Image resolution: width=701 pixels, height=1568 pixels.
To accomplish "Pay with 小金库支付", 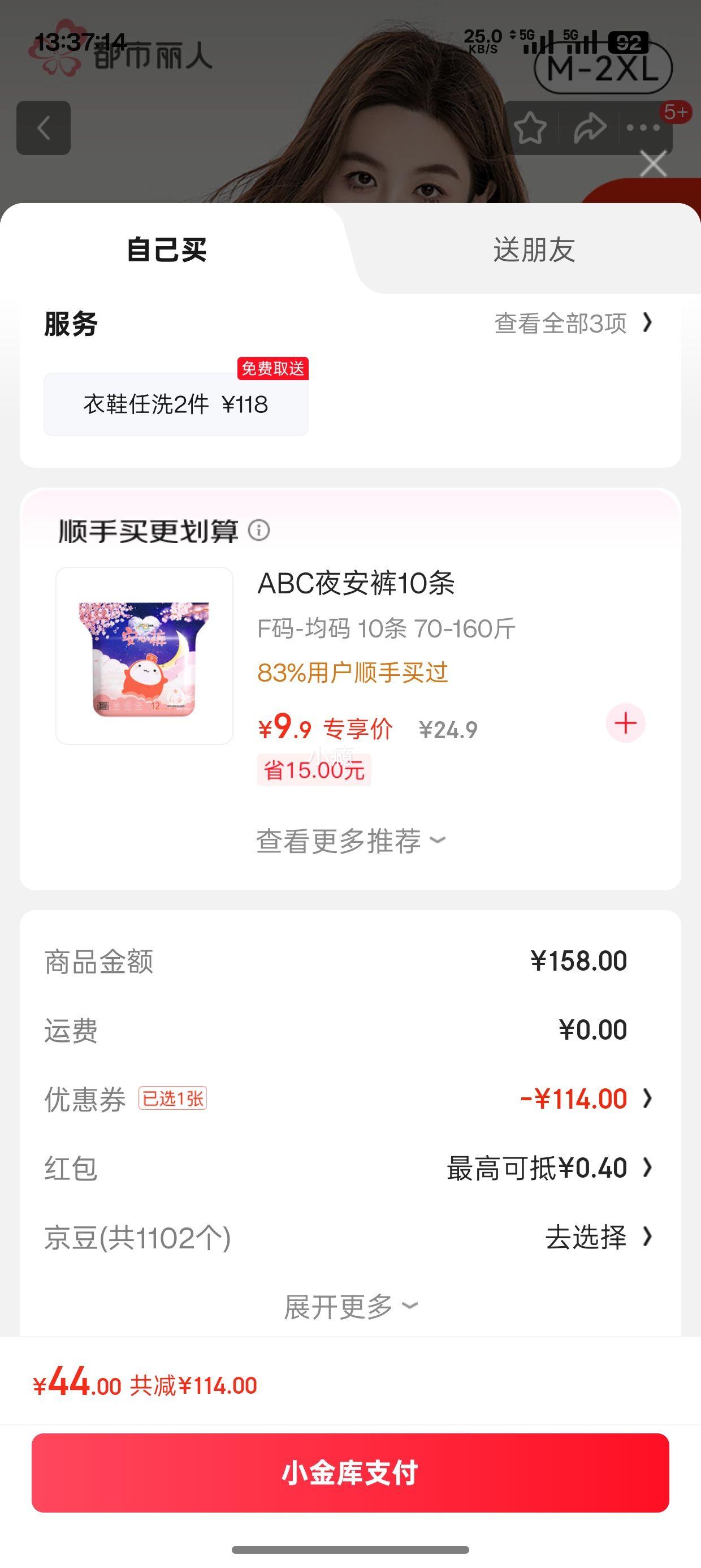I will [x=350, y=1473].
